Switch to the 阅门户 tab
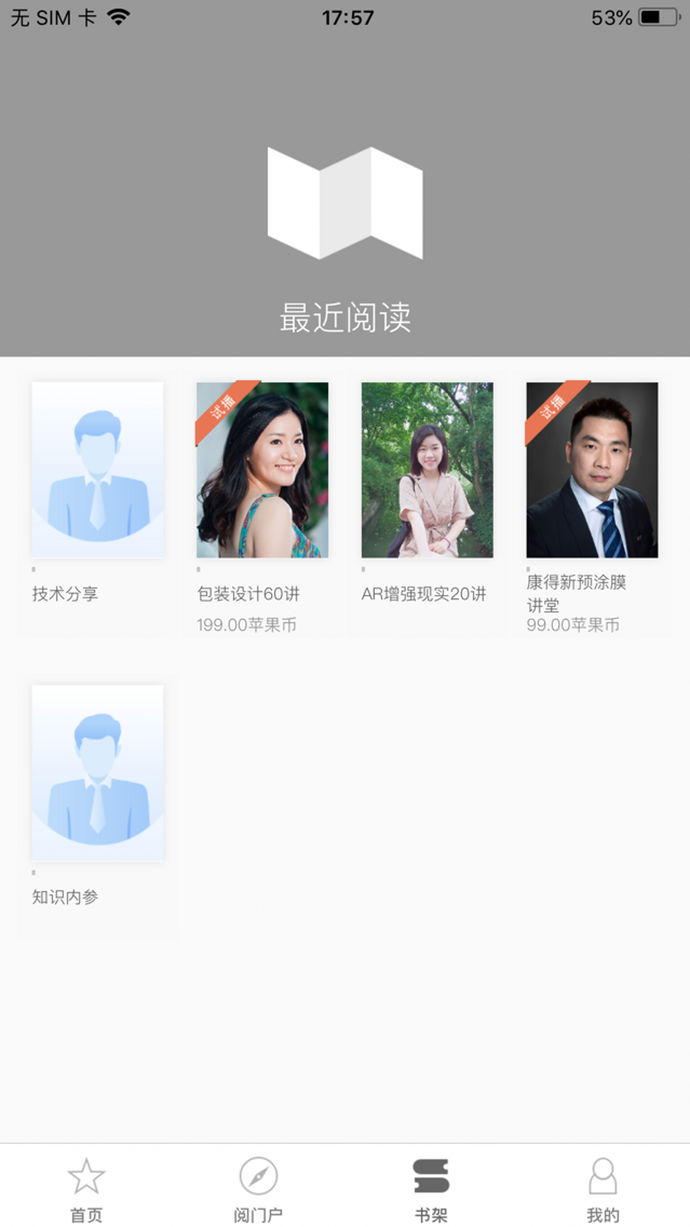This screenshot has width=690, height=1227. [258, 1189]
